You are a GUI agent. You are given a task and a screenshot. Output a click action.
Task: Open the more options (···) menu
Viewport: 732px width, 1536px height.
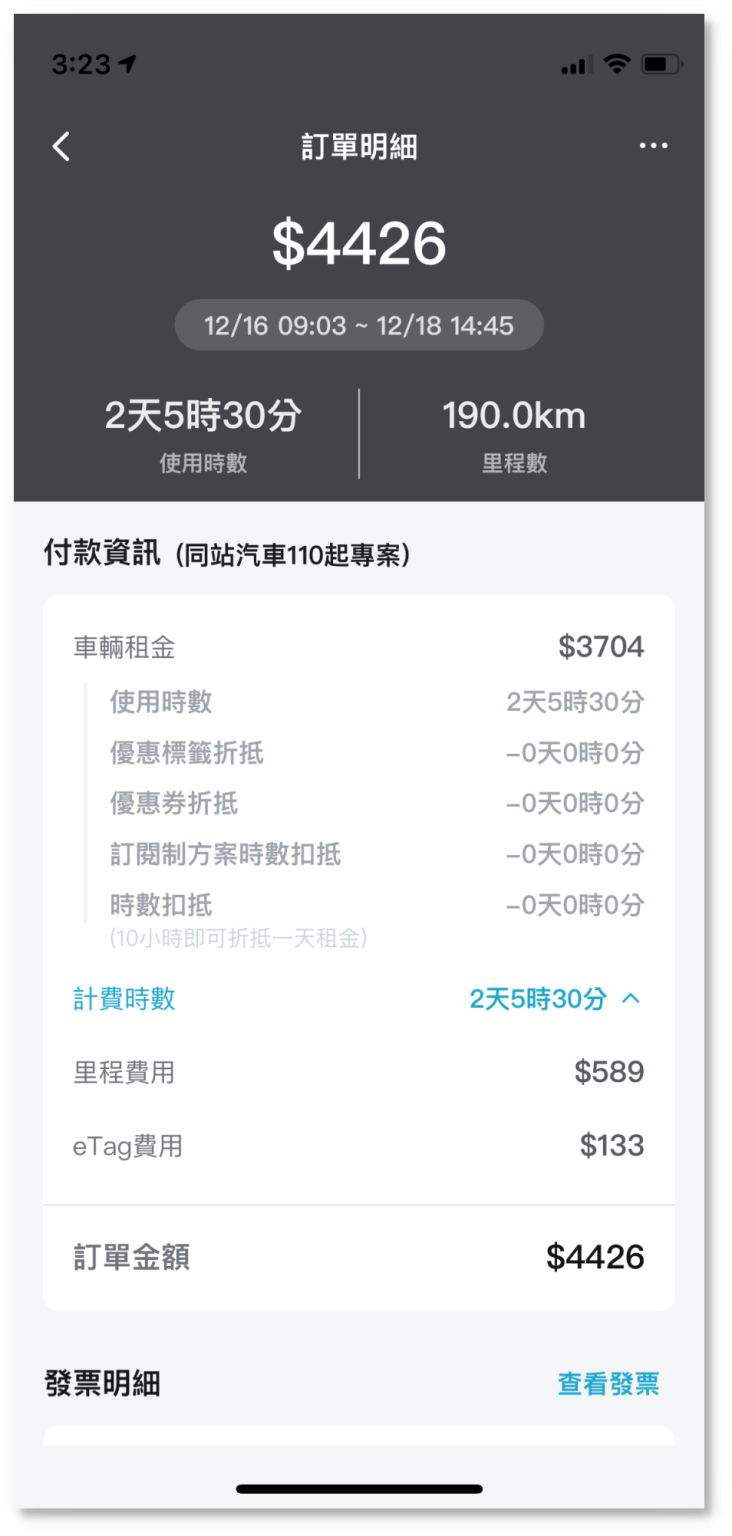654,146
